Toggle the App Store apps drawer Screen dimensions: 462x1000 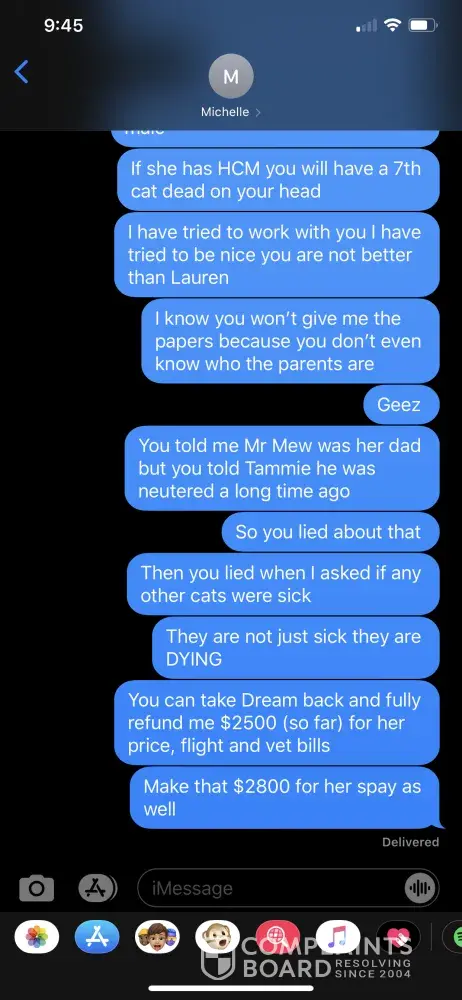[97, 888]
